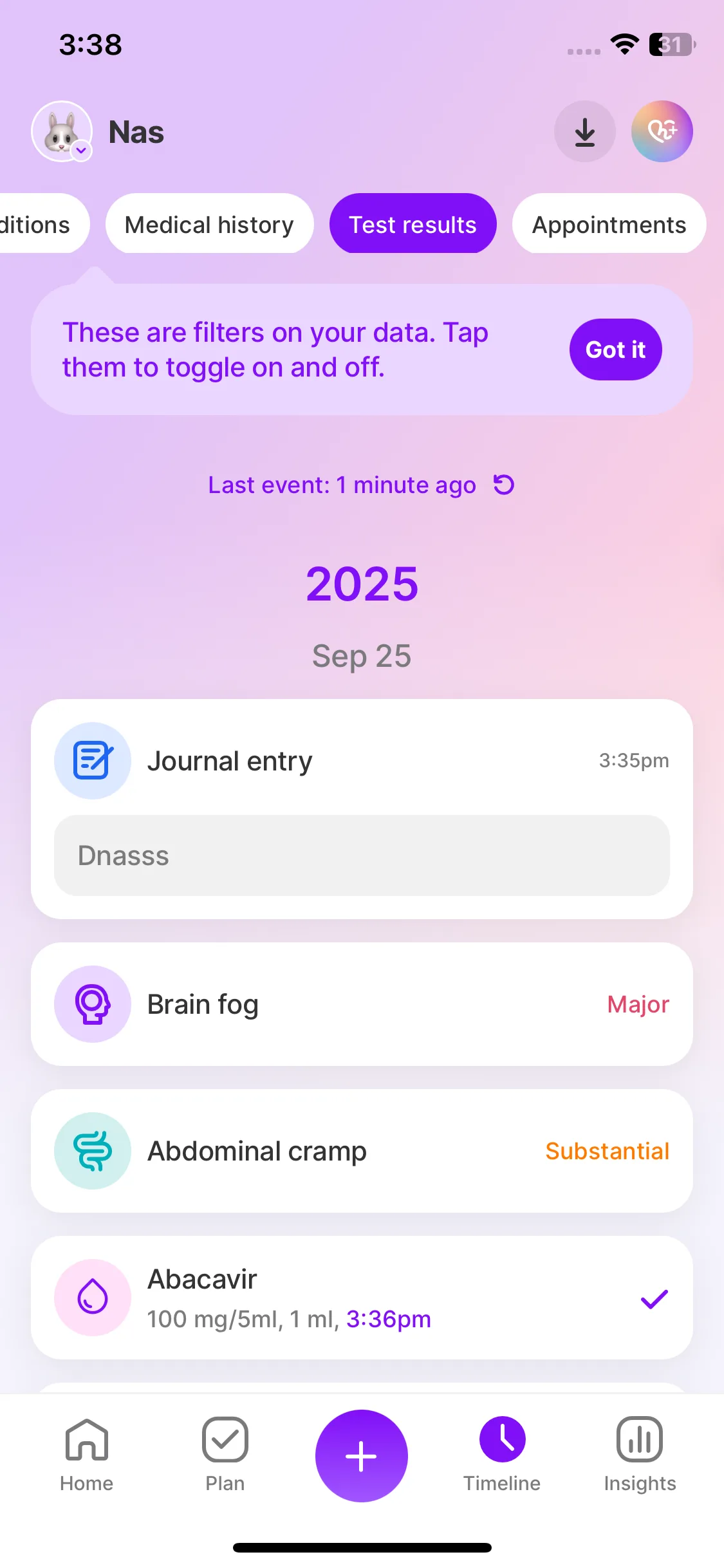
Task: Select the Timeline tab
Action: click(x=502, y=1455)
